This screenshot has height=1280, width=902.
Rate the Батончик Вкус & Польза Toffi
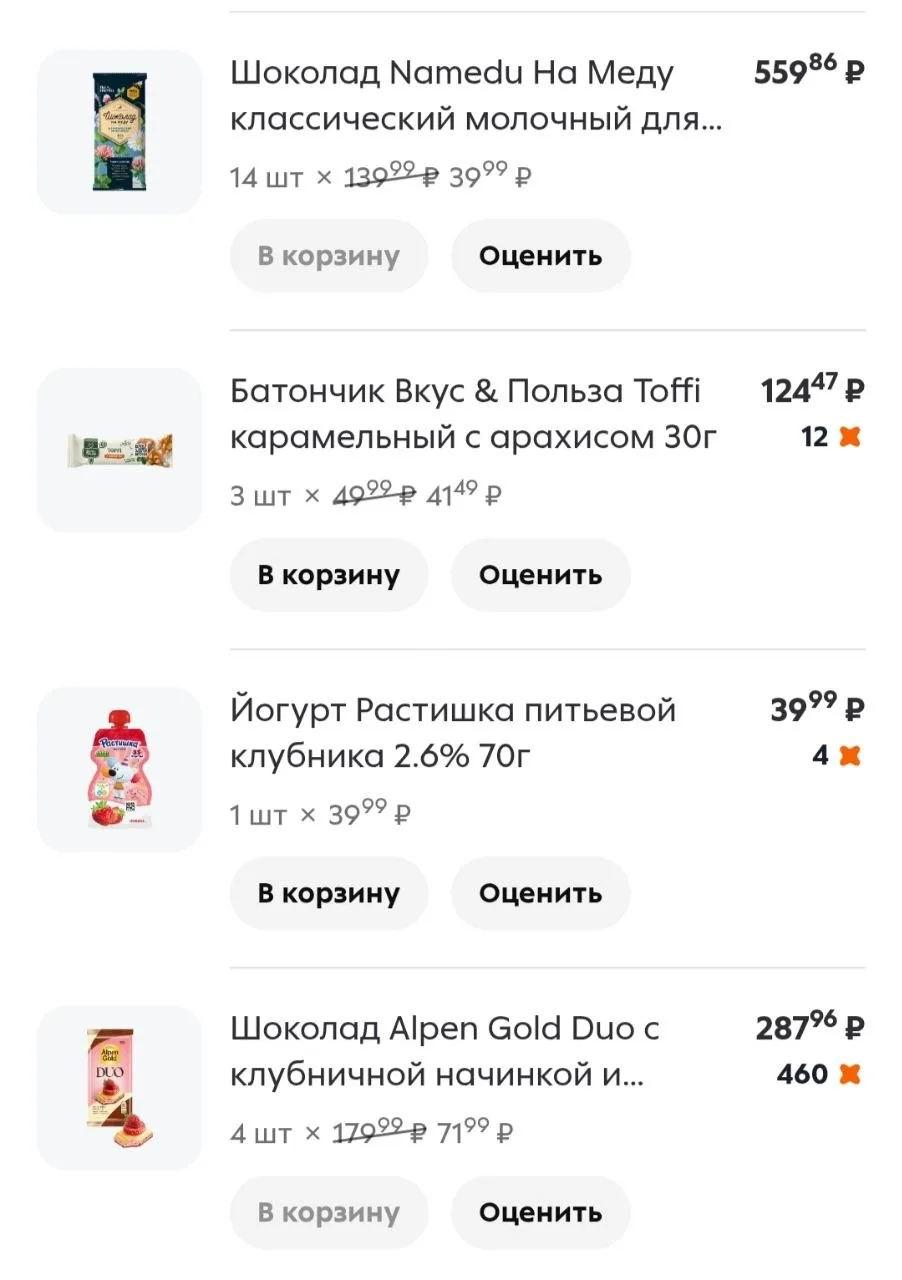[540, 575]
